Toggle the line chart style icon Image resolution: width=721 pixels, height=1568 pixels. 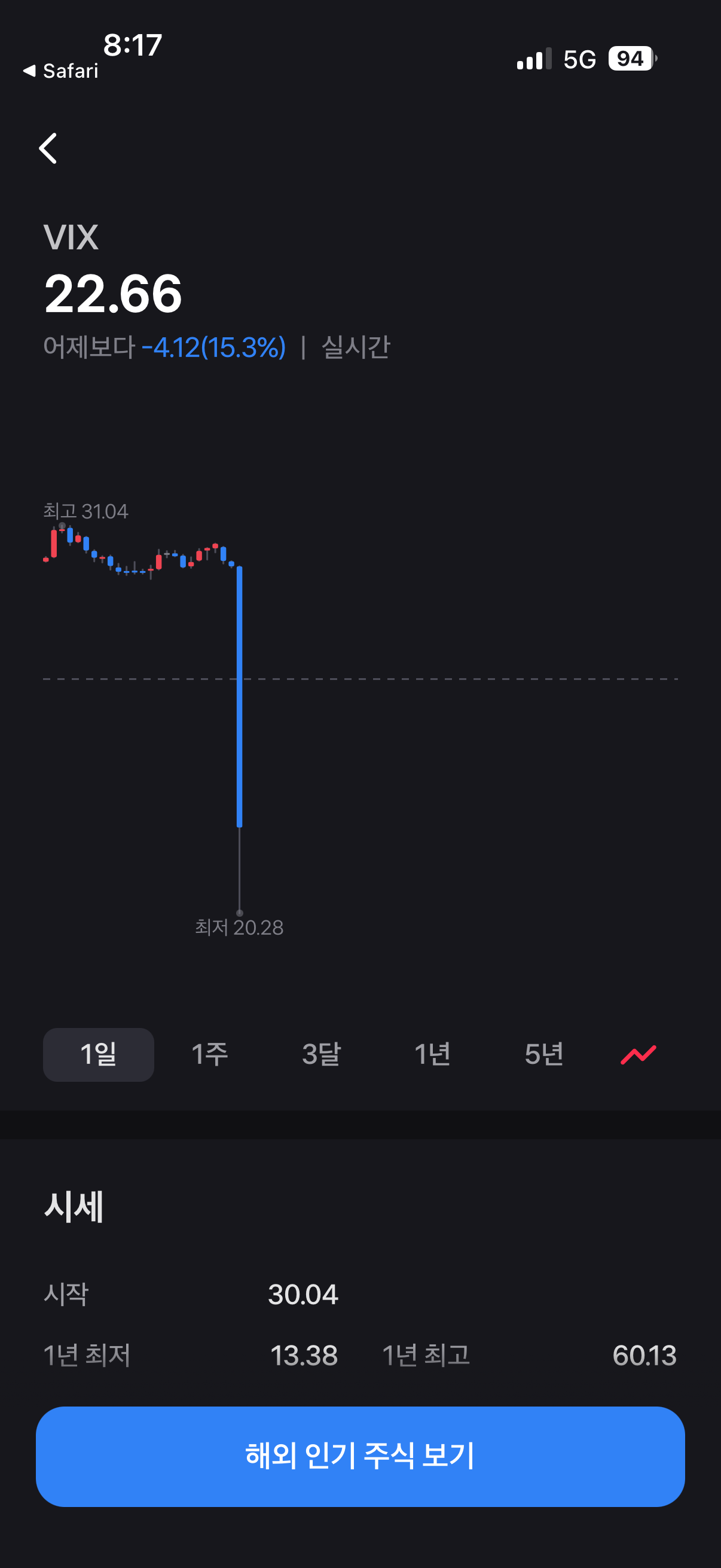[x=638, y=1055]
